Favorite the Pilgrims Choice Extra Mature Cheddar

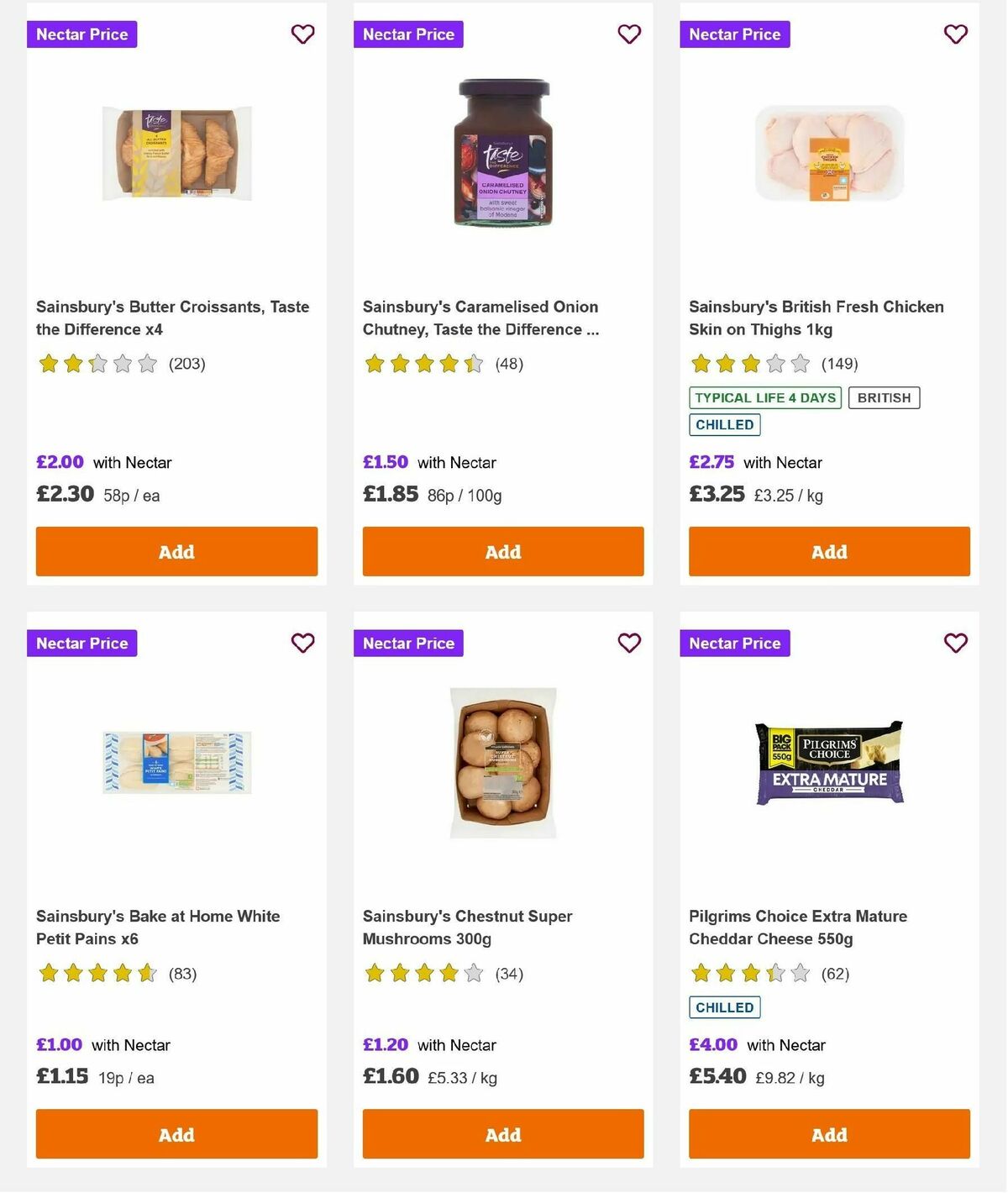click(954, 643)
